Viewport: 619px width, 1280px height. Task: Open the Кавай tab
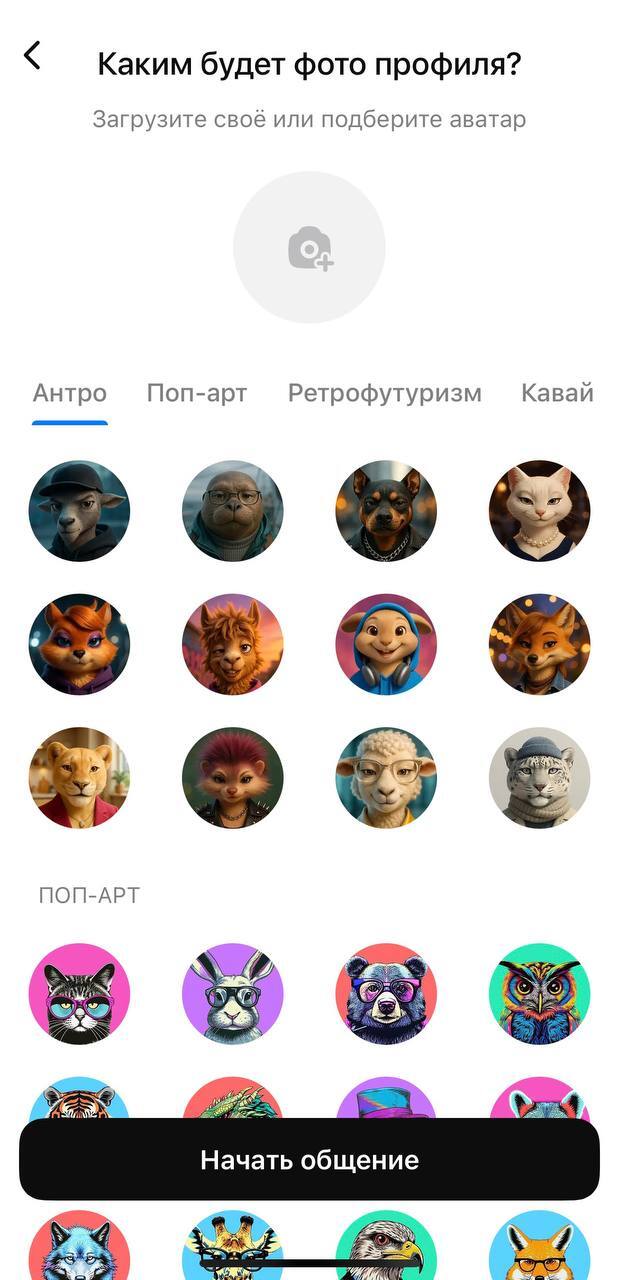click(x=557, y=393)
